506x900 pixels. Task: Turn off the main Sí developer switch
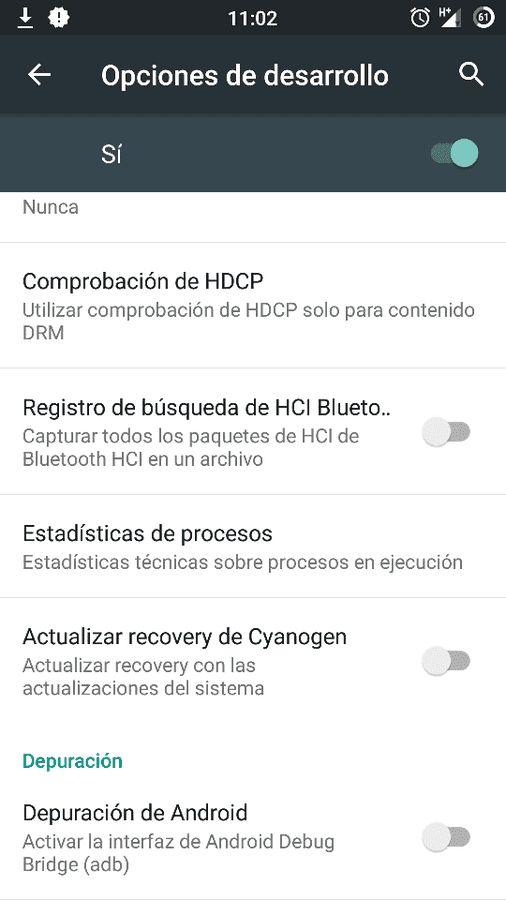pyautogui.click(x=455, y=153)
